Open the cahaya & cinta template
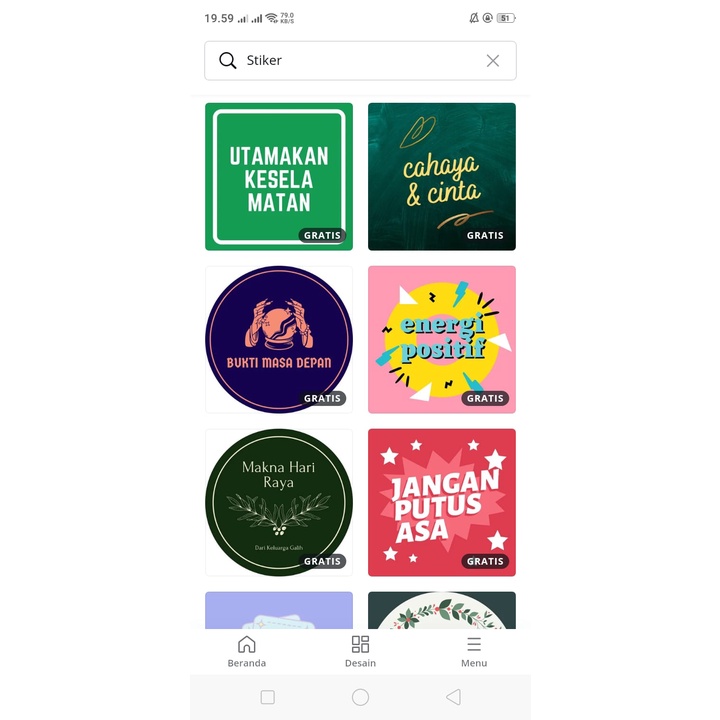The height and width of the screenshot is (720, 720). click(442, 177)
